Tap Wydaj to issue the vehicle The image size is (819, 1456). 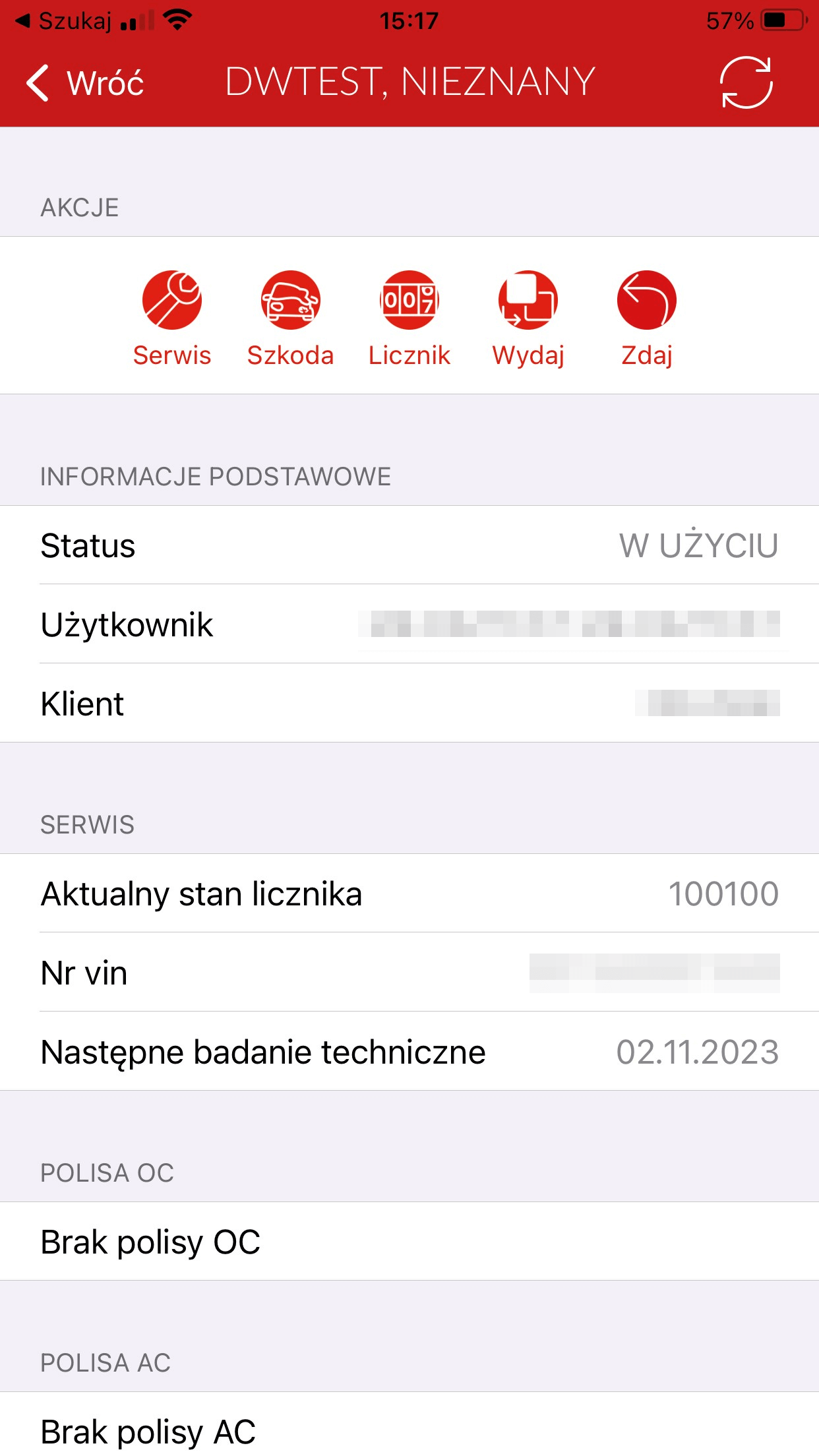528,317
